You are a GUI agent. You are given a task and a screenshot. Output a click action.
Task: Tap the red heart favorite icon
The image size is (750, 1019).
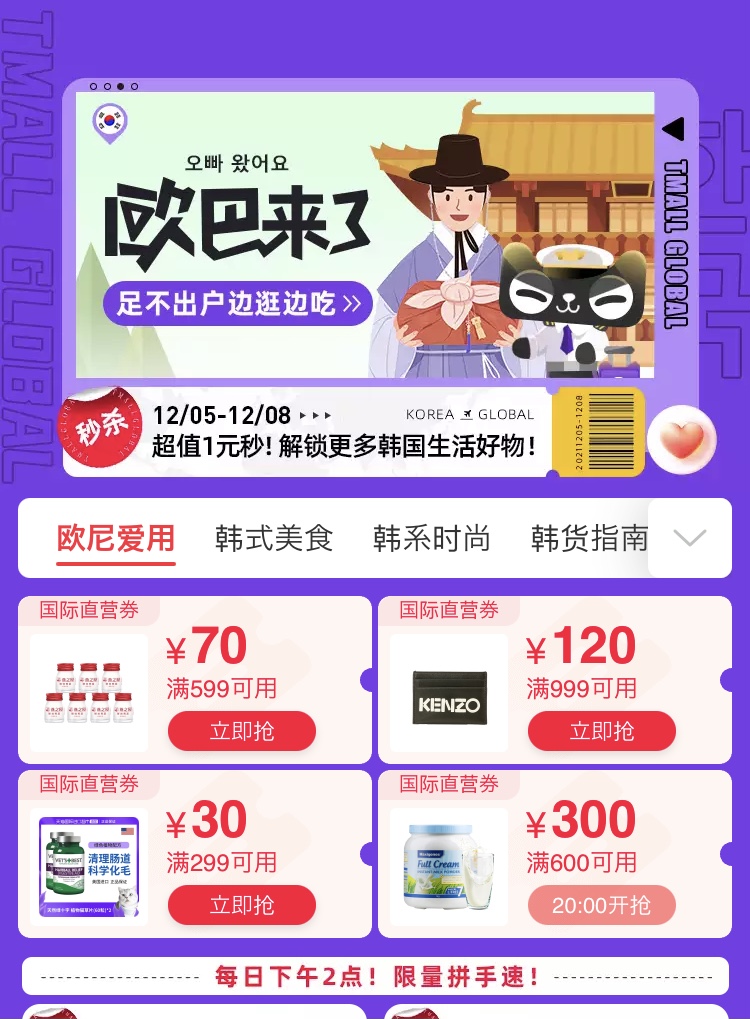[682, 440]
